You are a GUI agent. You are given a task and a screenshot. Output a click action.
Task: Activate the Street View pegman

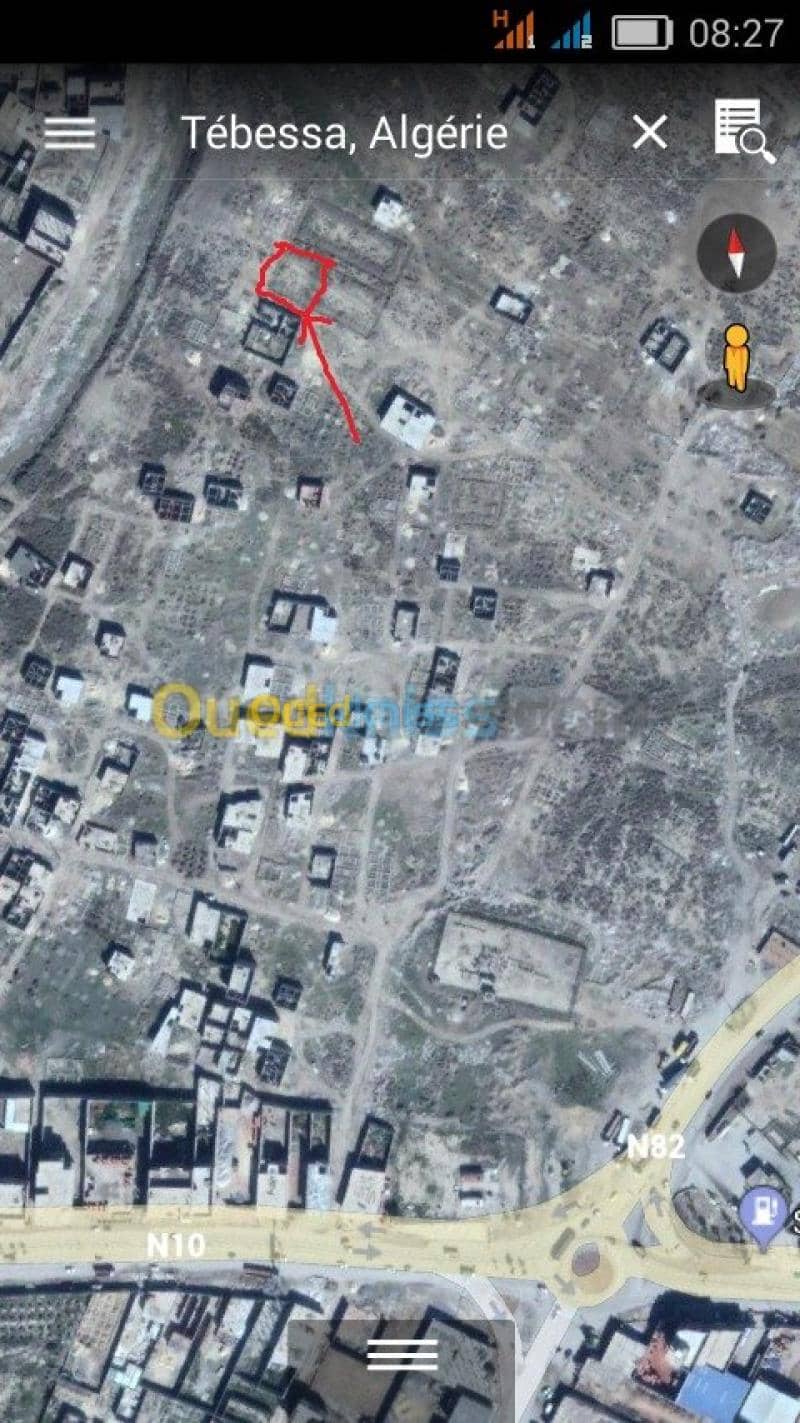pos(736,359)
